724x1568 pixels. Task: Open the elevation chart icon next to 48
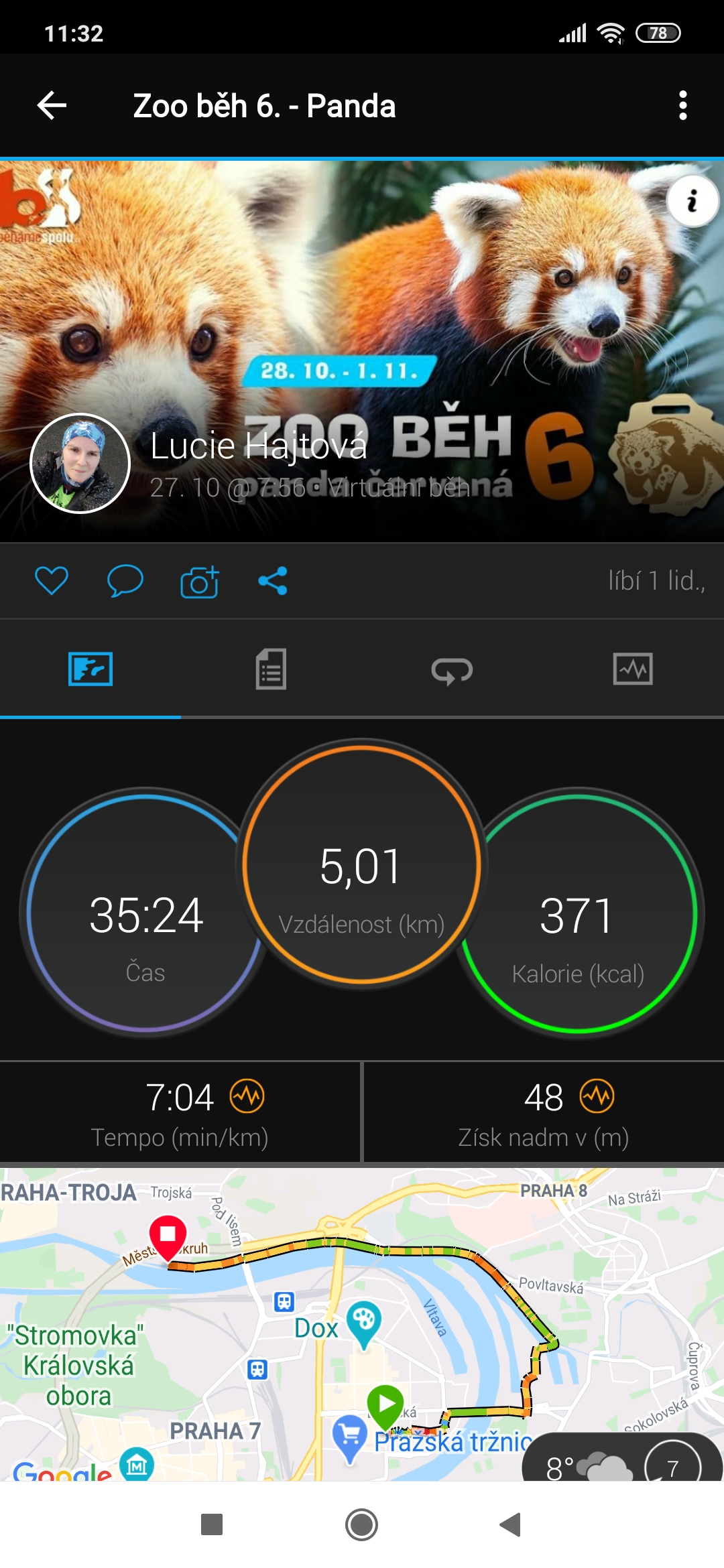pyautogui.click(x=597, y=1096)
